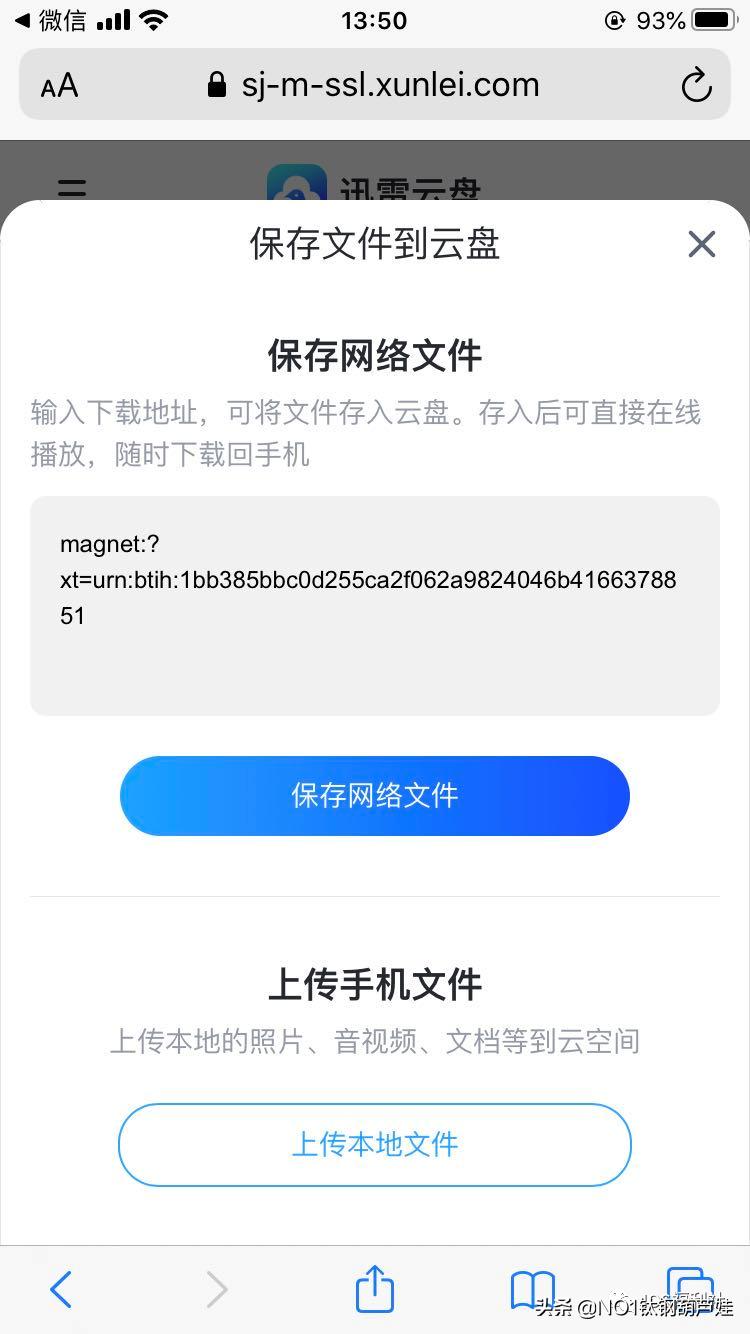Tap the padlock icon in the address bar

pos(215,85)
